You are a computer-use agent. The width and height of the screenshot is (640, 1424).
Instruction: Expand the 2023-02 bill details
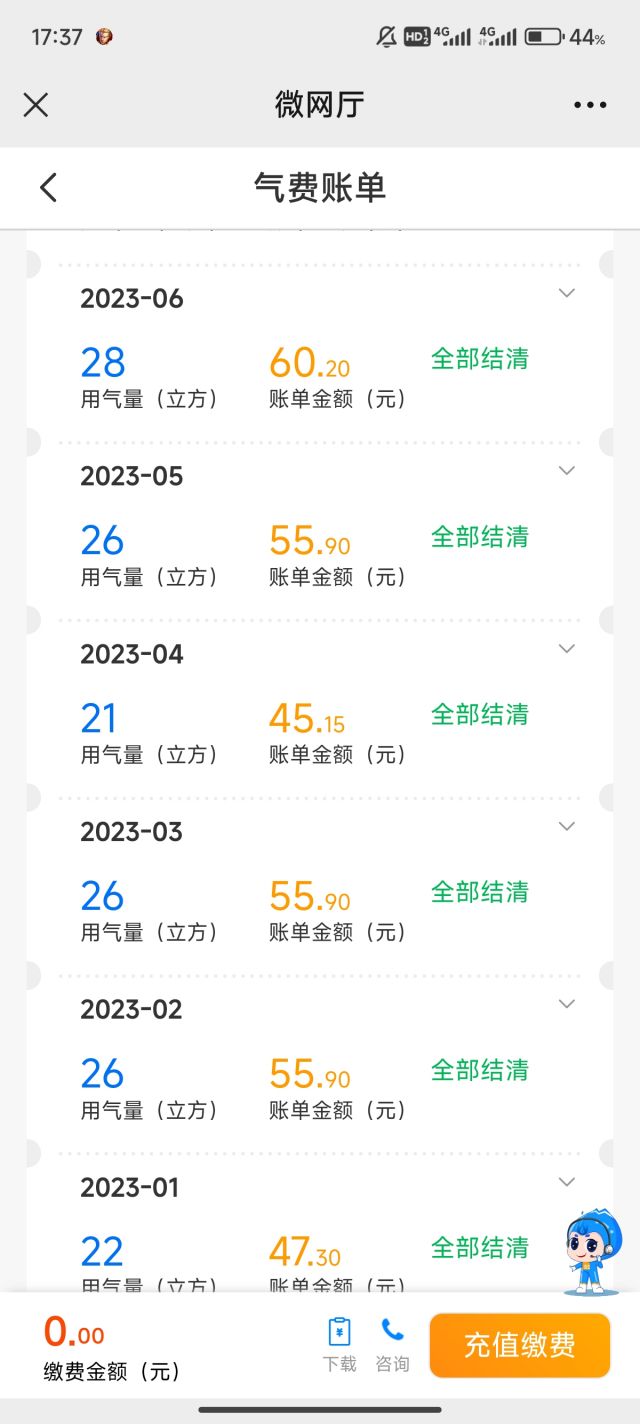pos(567,1004)
